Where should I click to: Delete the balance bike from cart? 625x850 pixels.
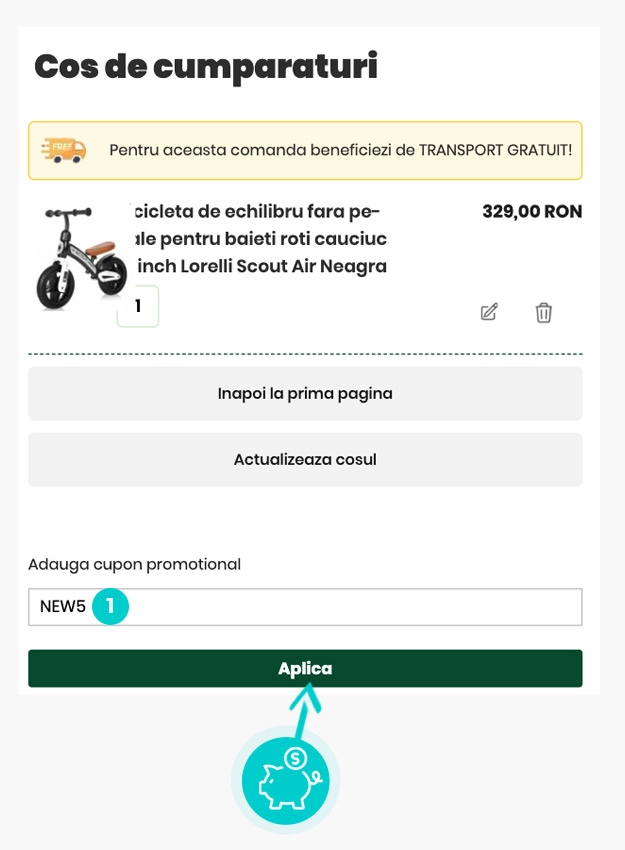coord(543,312)
